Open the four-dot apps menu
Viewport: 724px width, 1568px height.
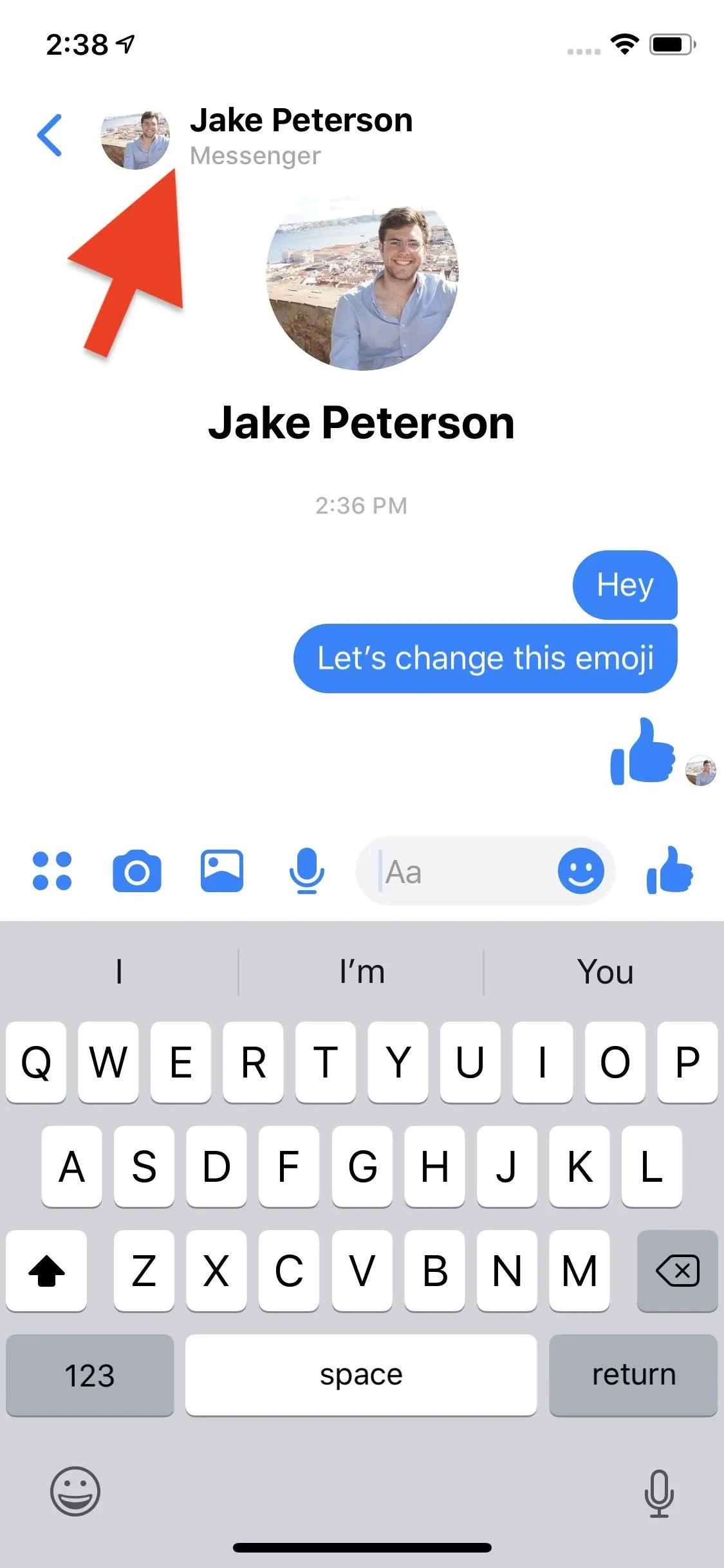point(52,871)
